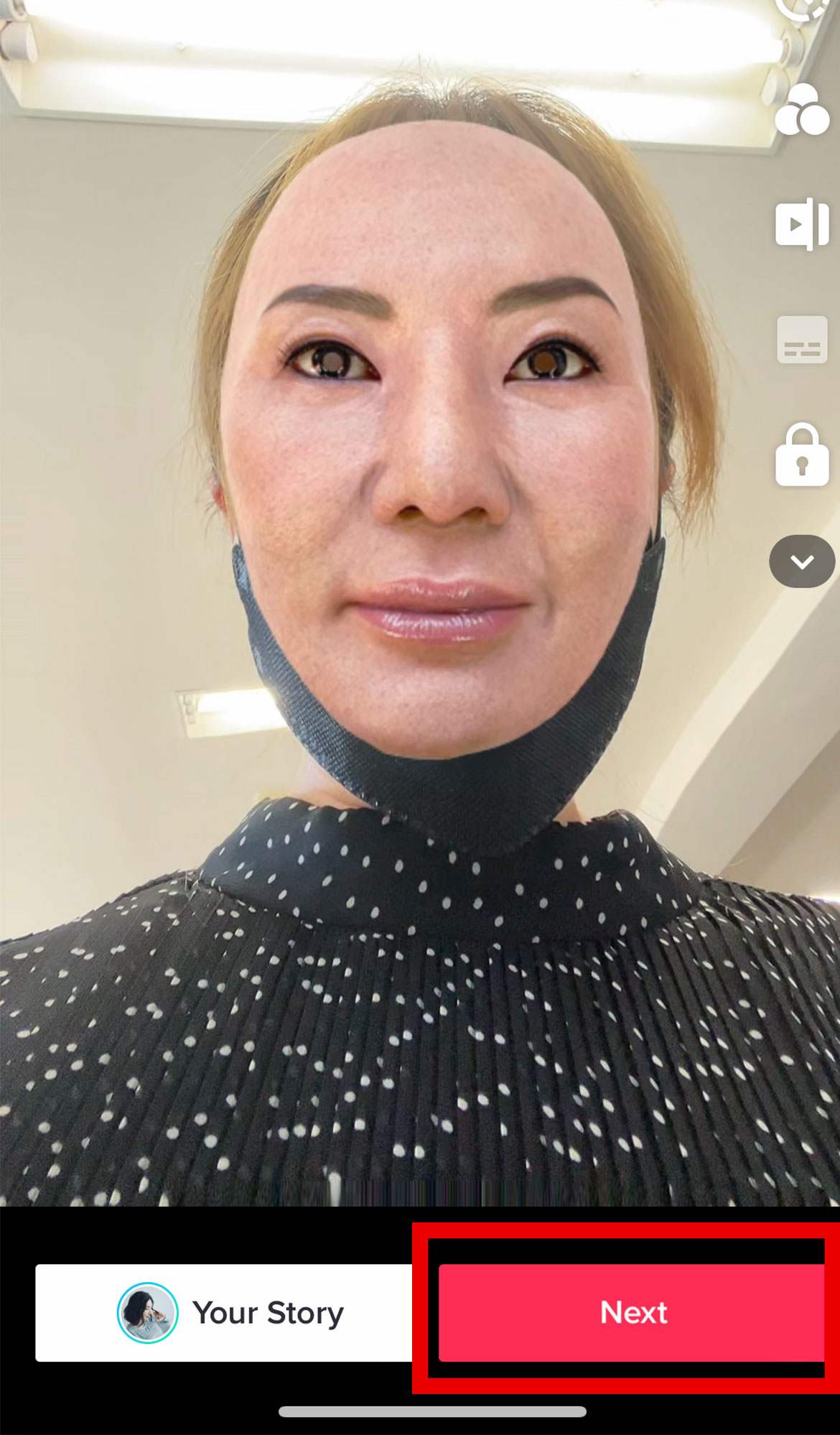
Task: Open the captions tool
Action: [x=801, y=340]
